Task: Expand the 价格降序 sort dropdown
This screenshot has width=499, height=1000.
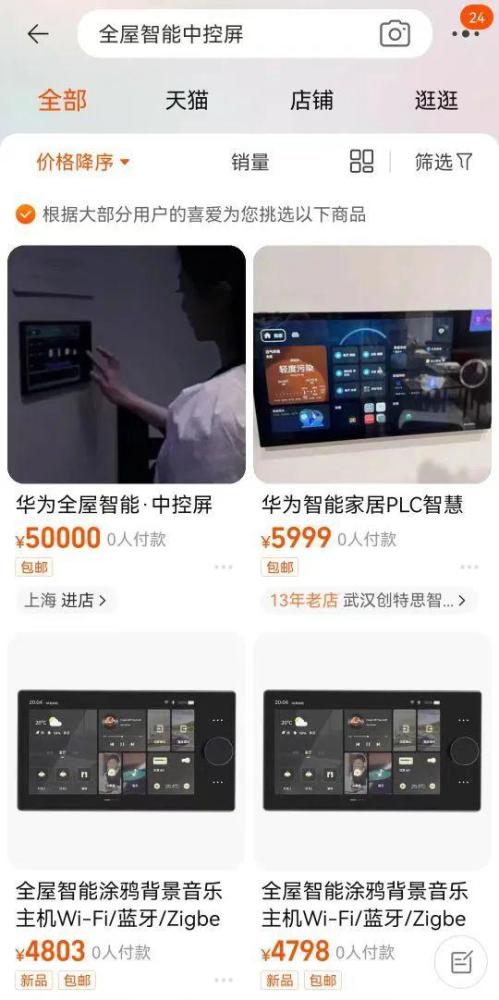Action: point(83,162)
